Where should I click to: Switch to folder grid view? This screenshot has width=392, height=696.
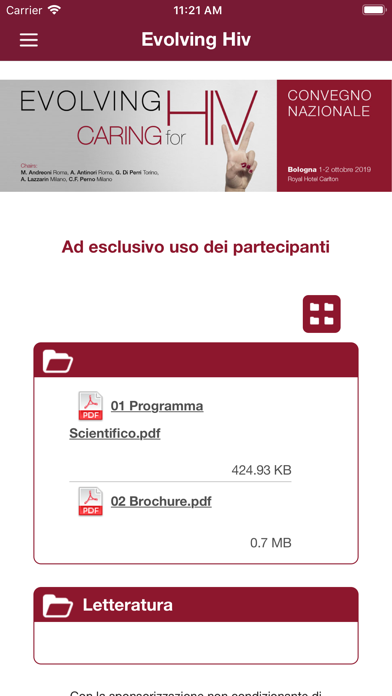point(321,314)
